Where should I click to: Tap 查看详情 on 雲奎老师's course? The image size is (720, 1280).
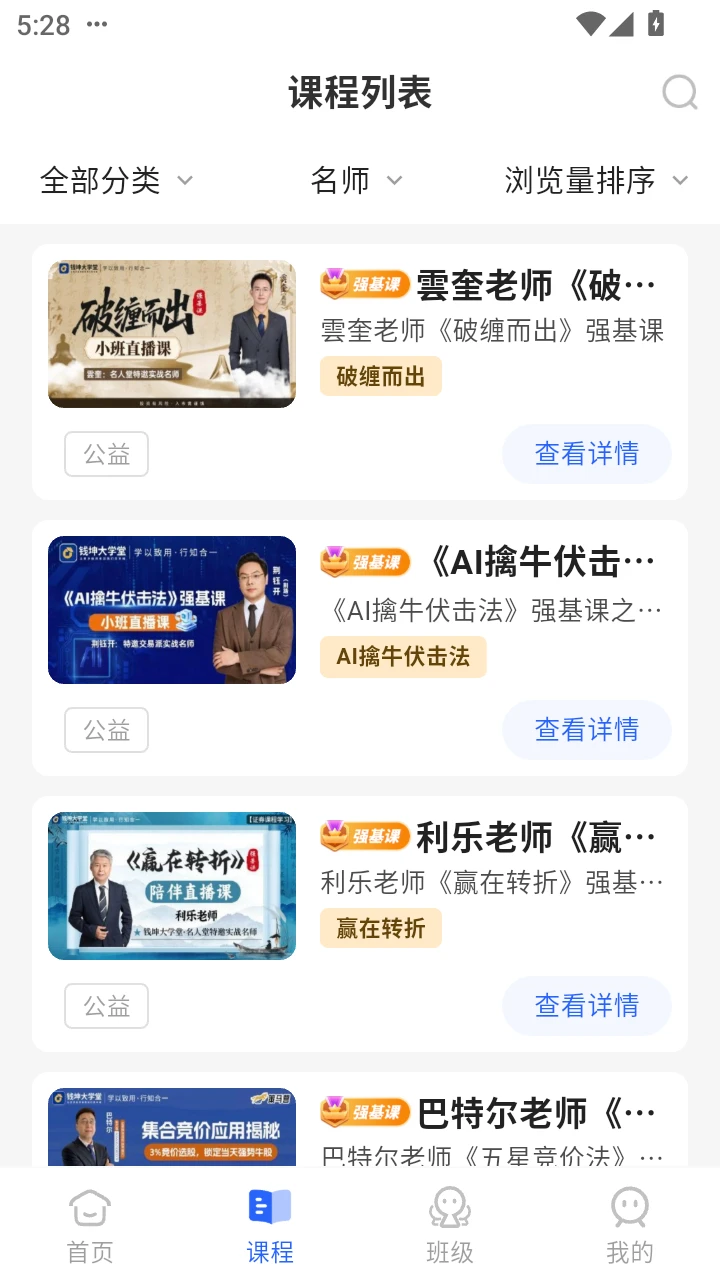(587, 454)
